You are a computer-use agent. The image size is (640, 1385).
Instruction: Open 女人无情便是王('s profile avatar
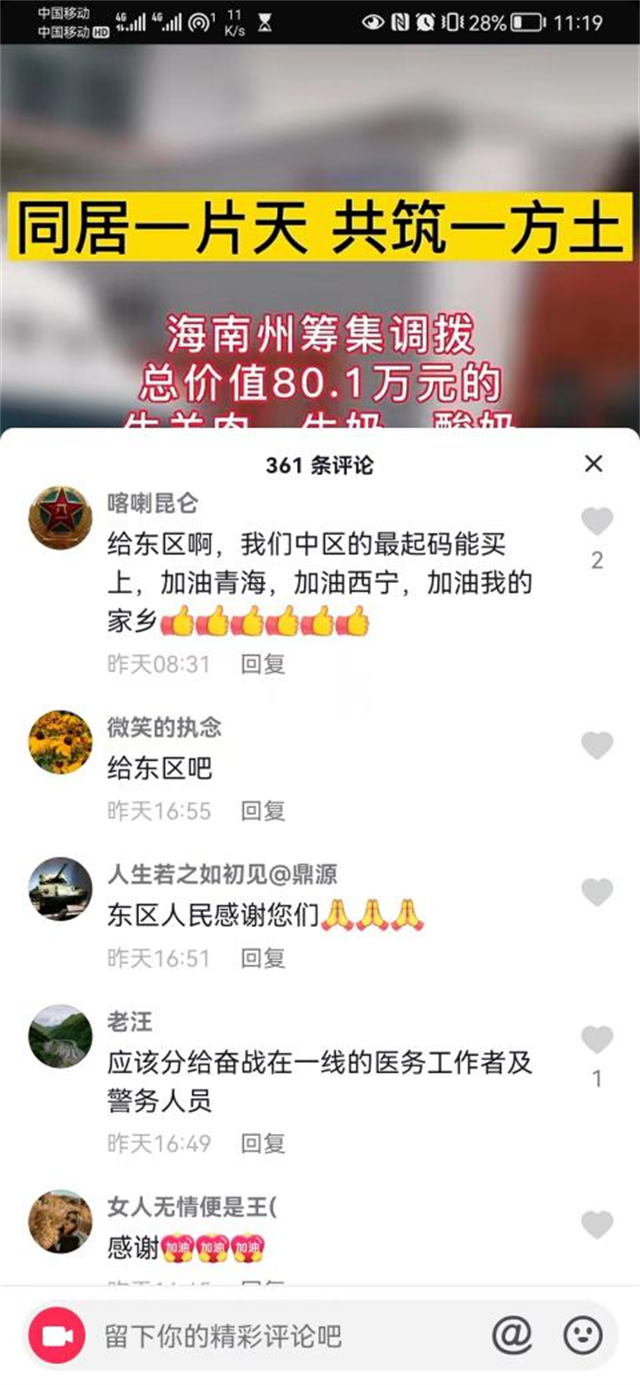coord(60,1221)
